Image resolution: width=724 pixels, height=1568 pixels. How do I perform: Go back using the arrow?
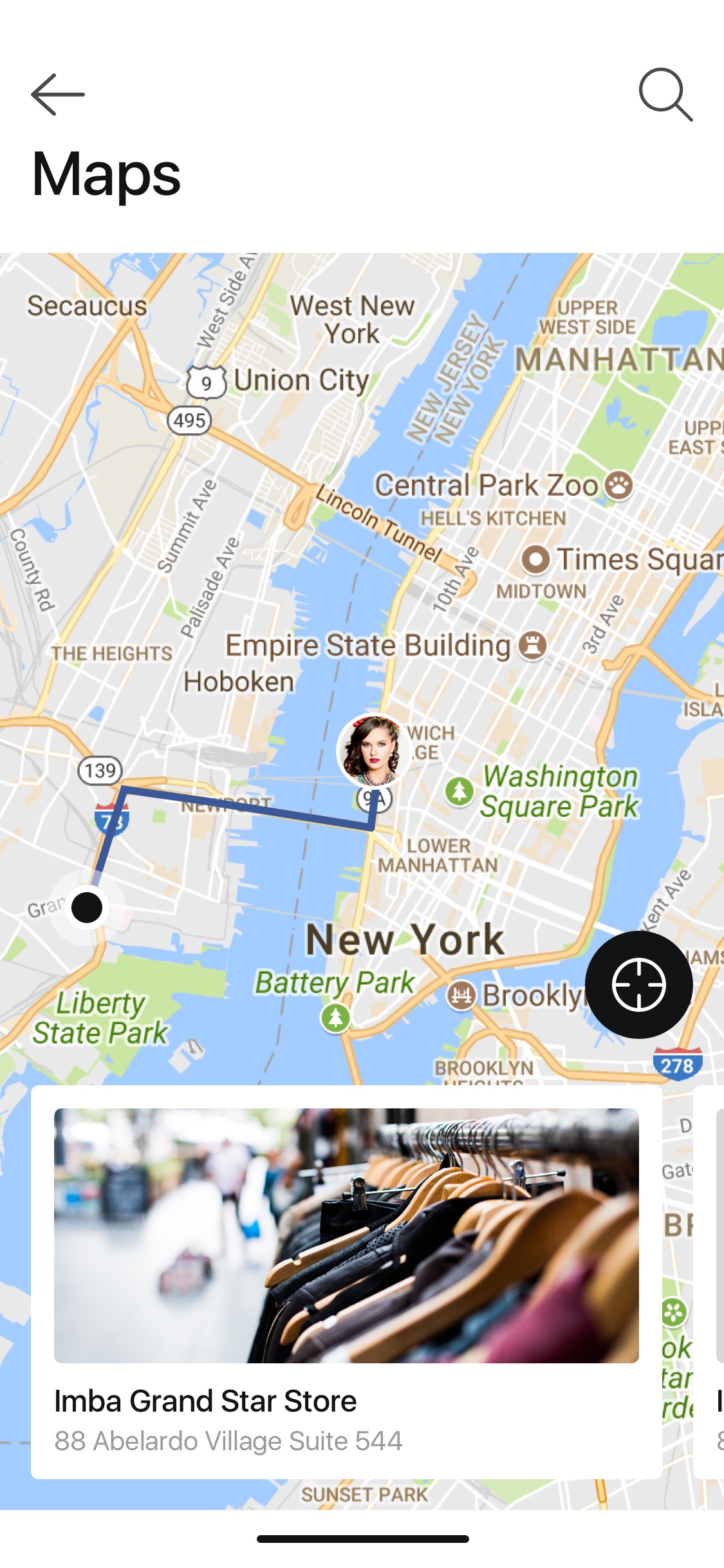pos(58,95)
